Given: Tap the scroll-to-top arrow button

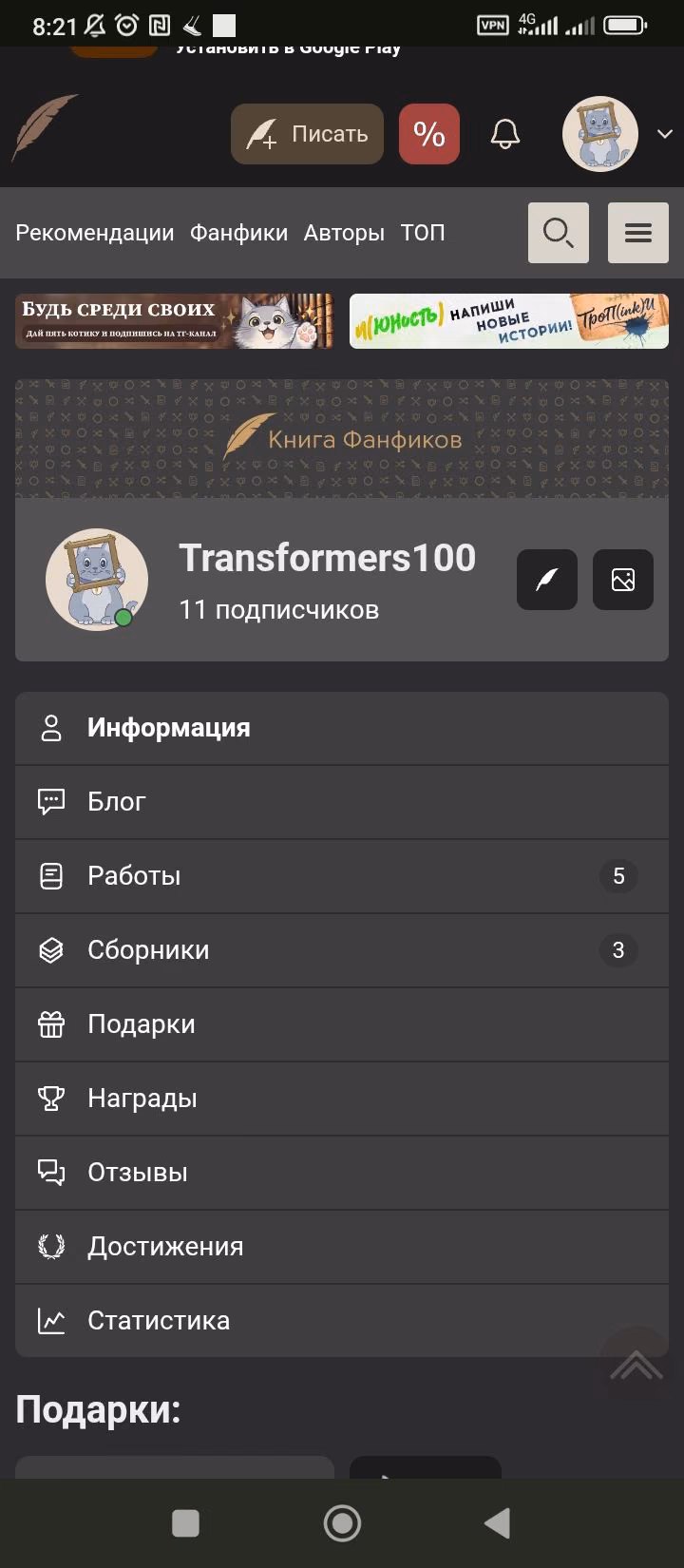Looking at the screenshot, I should (x=636, y=1366).
